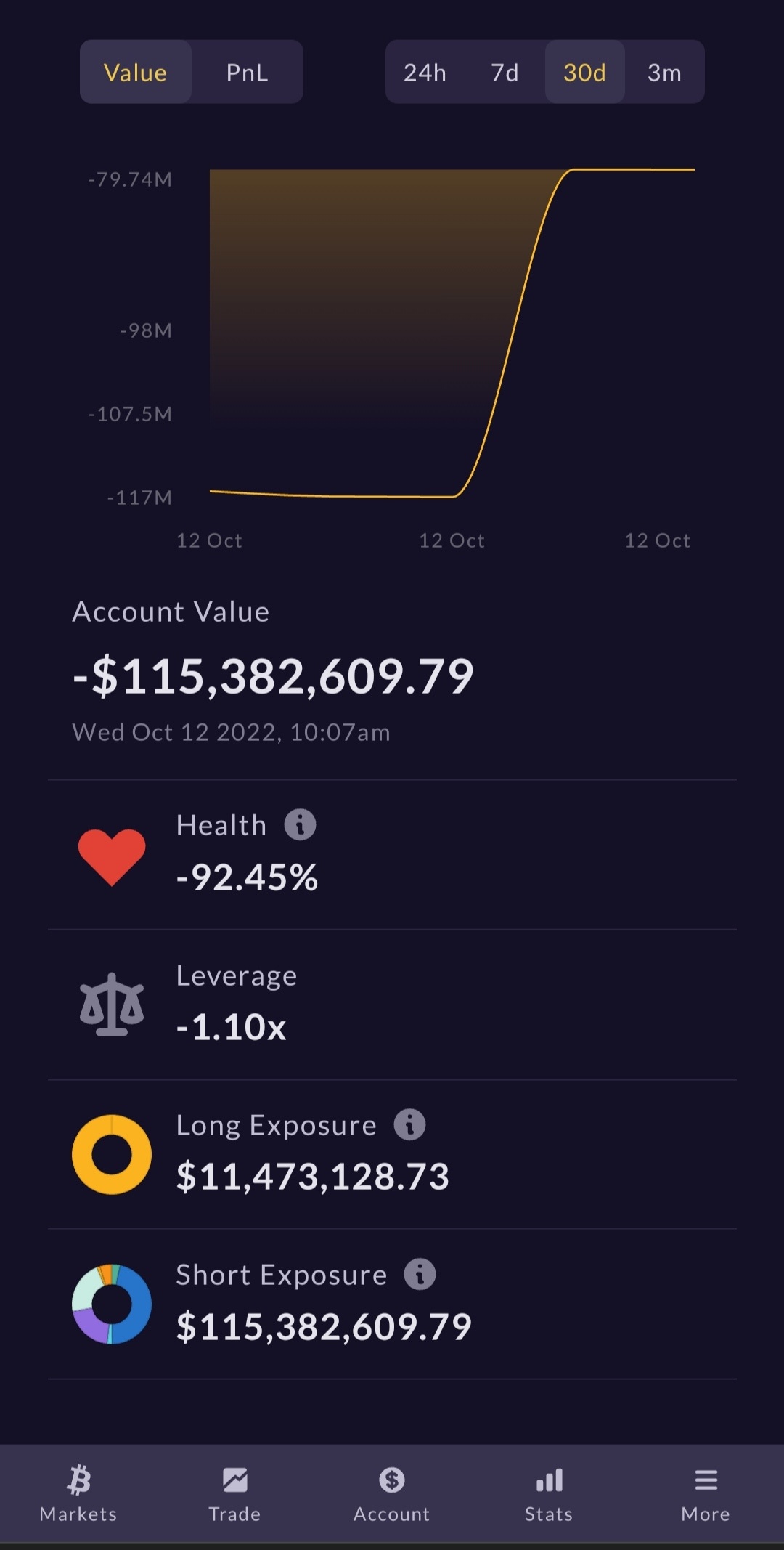Open the More menu
This screenshot has width=784, height=1550.
706,1493
